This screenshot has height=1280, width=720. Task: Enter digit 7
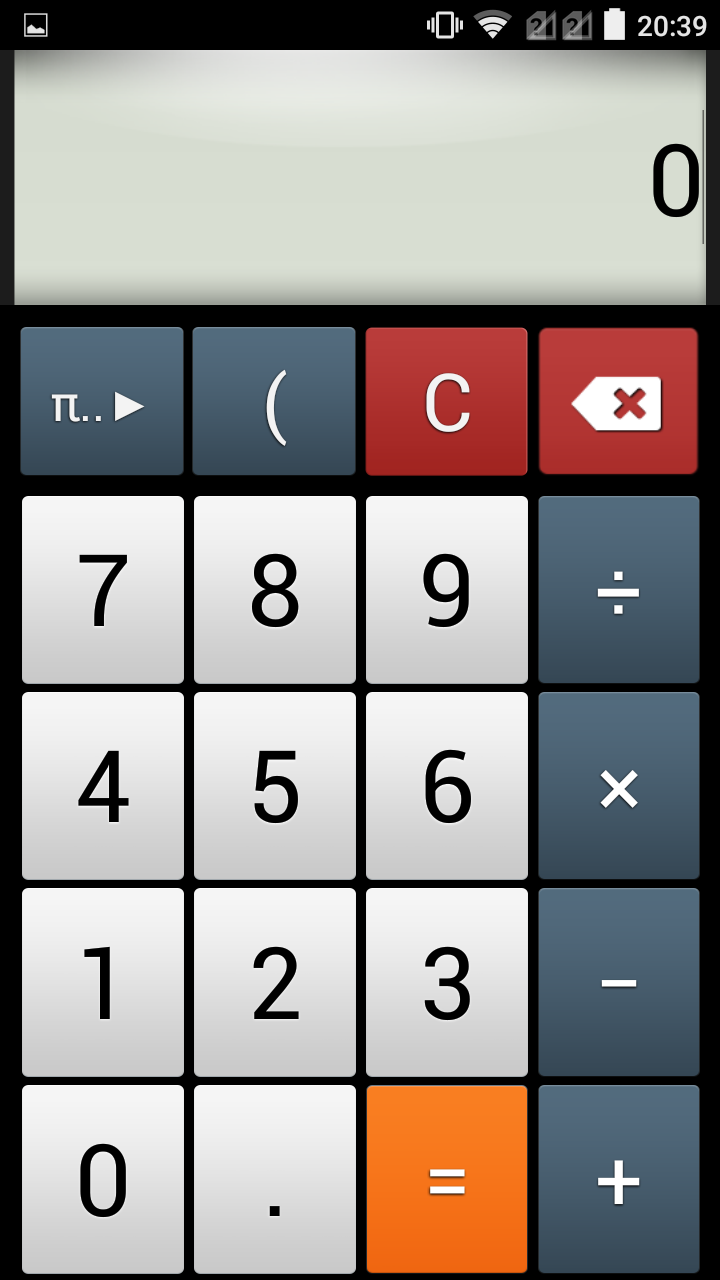[x=103, y=590]
